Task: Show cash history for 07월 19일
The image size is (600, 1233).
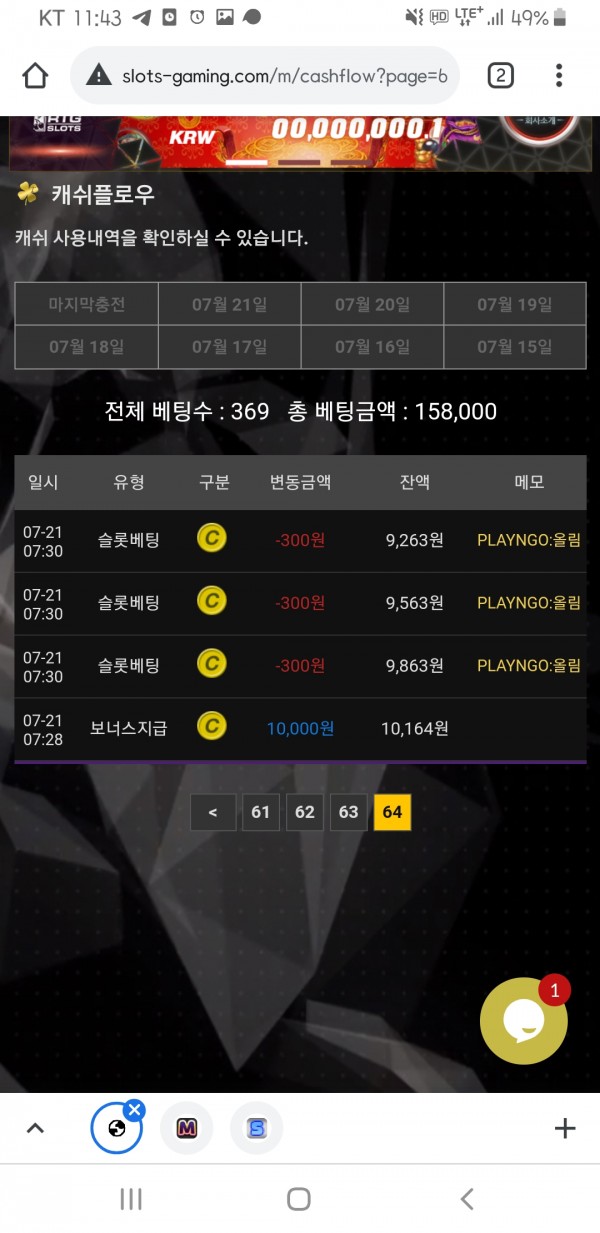Action: tap(514, 304)
